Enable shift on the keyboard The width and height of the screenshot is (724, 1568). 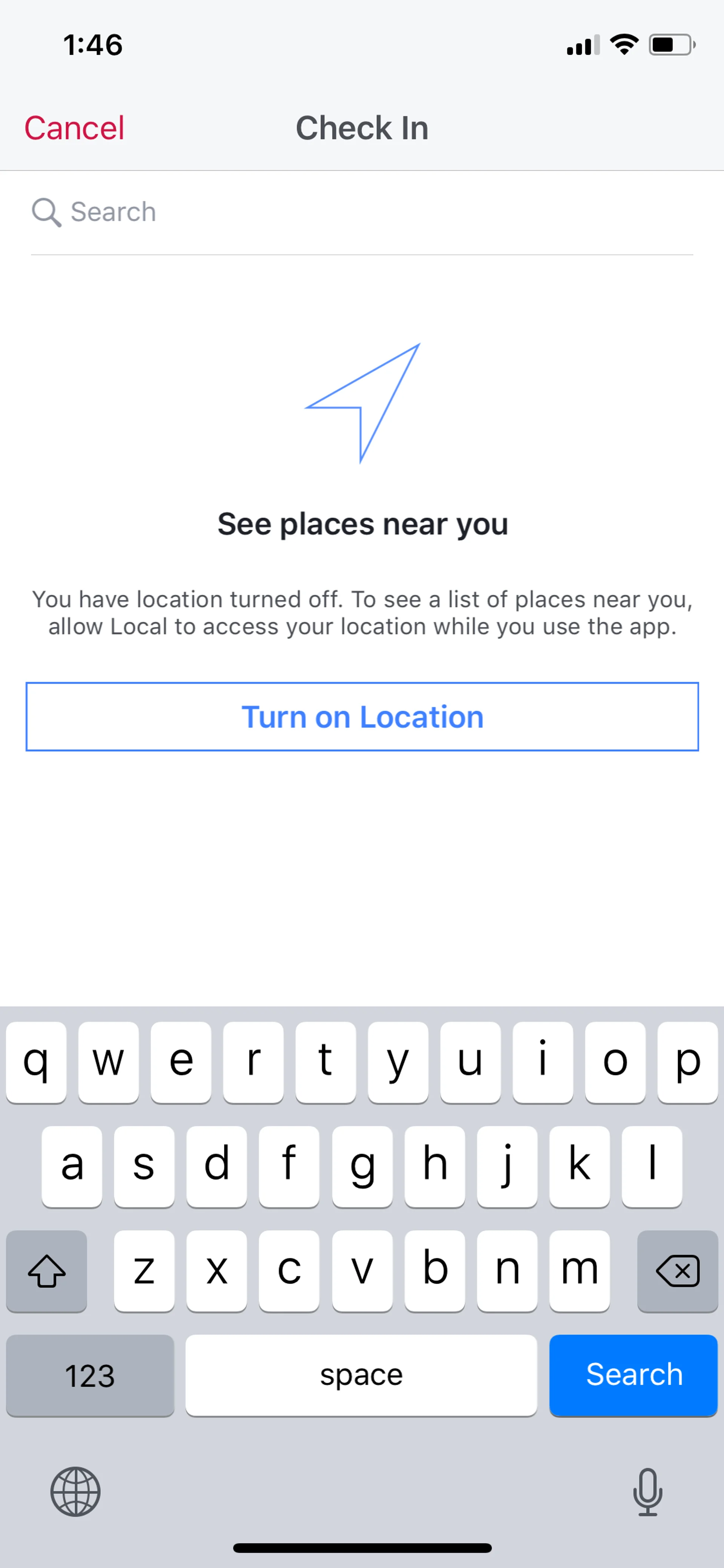(x=47, y=1271)
